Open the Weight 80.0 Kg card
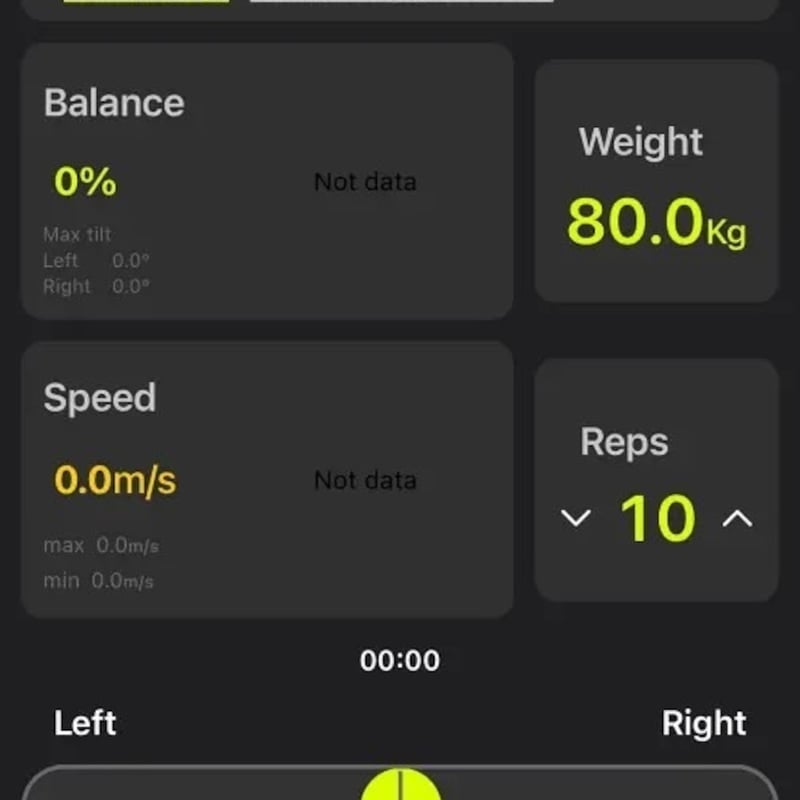This screenshot has height=800, width=800. 656,182
